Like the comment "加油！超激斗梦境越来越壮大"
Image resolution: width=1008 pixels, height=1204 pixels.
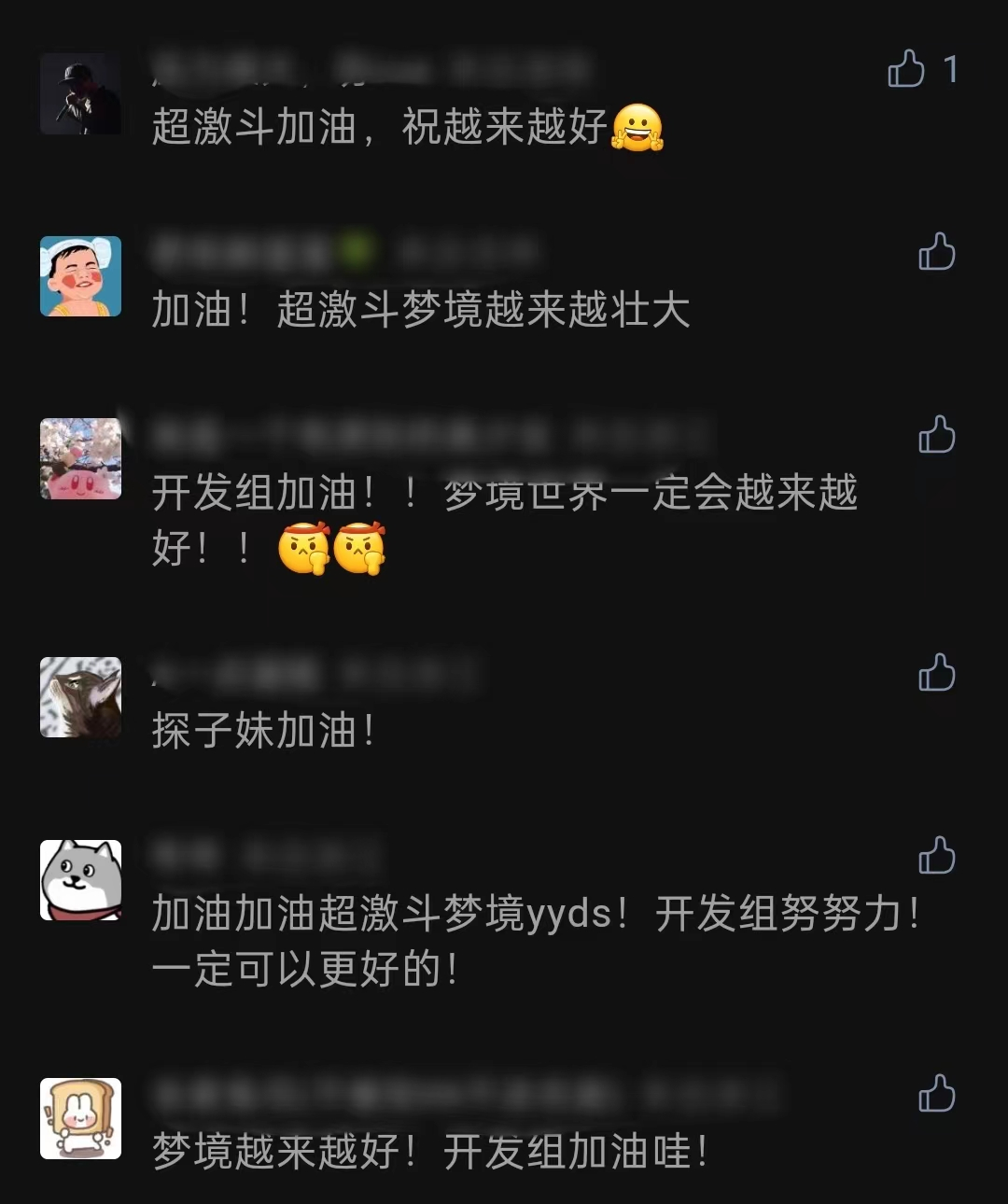coord(936,252)
